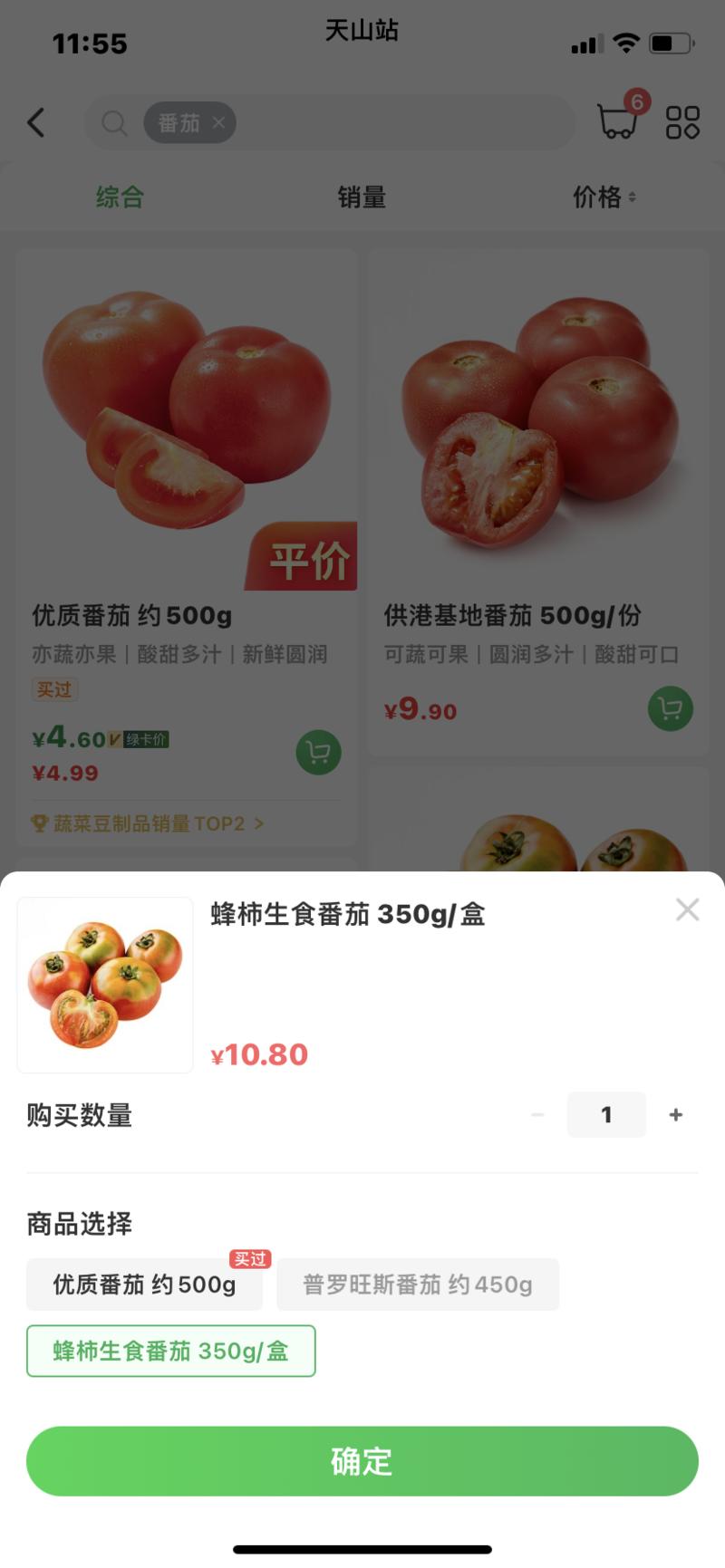Tap the quantity field showing 1
This screenshot has height=1568, width=725.
click(x=606, y=1115)
